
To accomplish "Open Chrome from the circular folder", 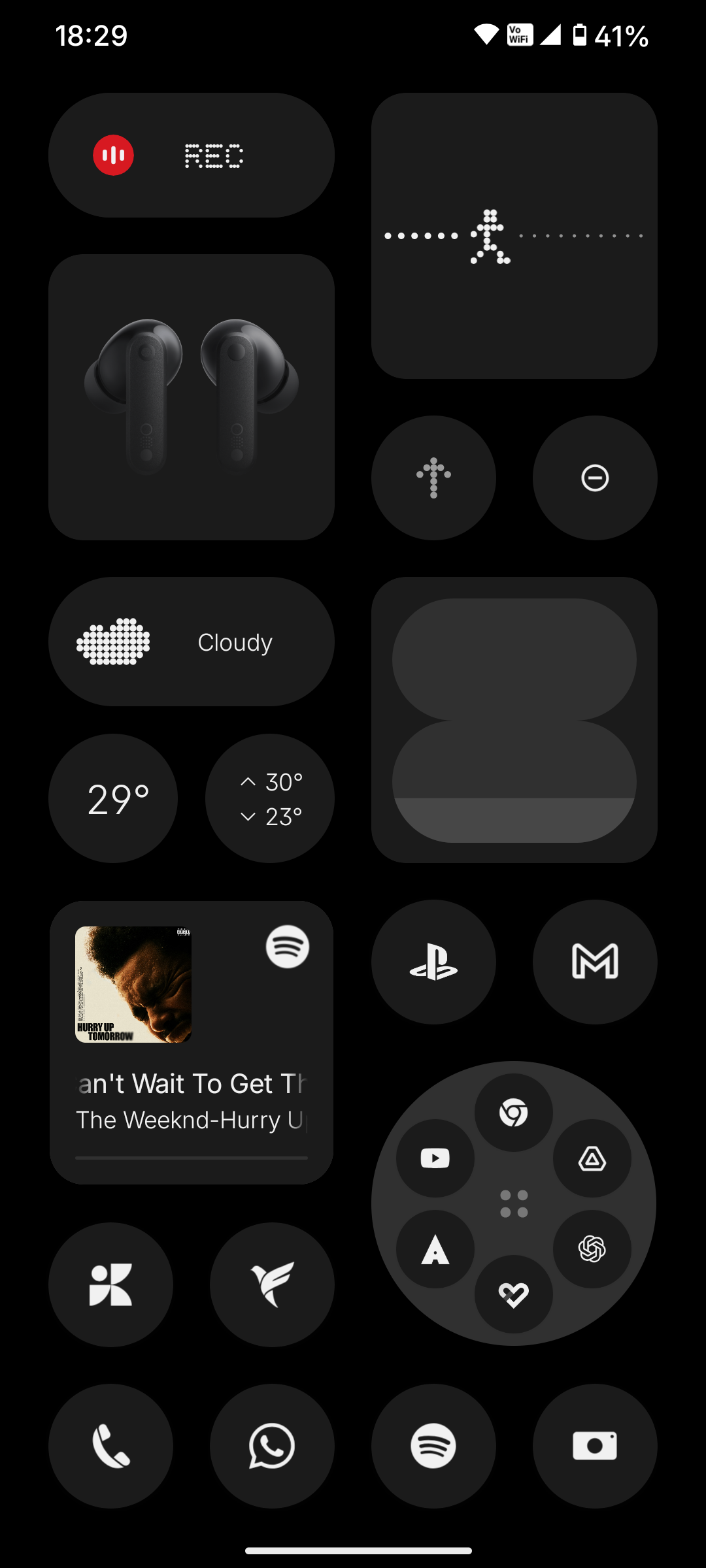I will tap(514, 1113).
